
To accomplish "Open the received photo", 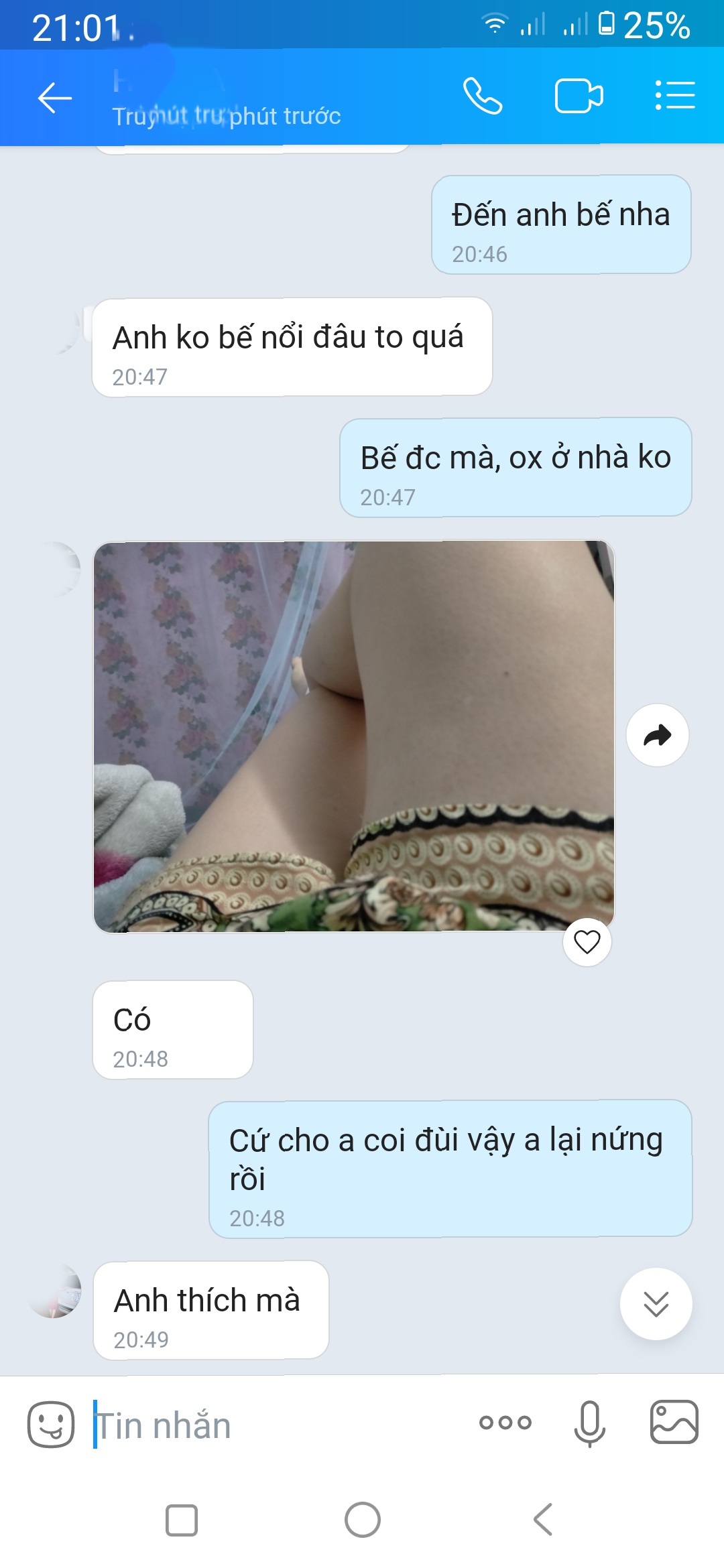I will pos(353,736).
